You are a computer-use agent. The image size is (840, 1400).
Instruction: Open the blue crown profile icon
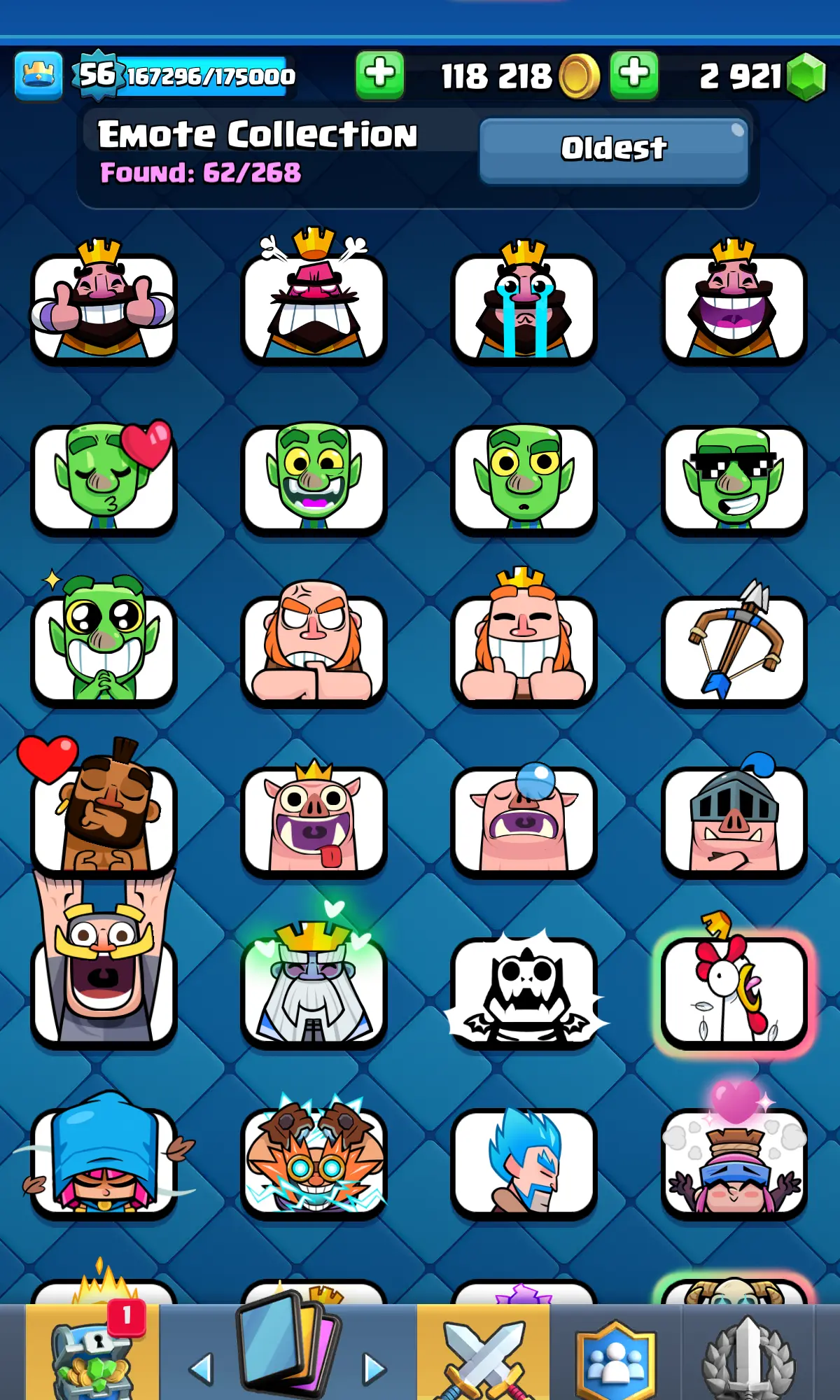tap(38, 75)
